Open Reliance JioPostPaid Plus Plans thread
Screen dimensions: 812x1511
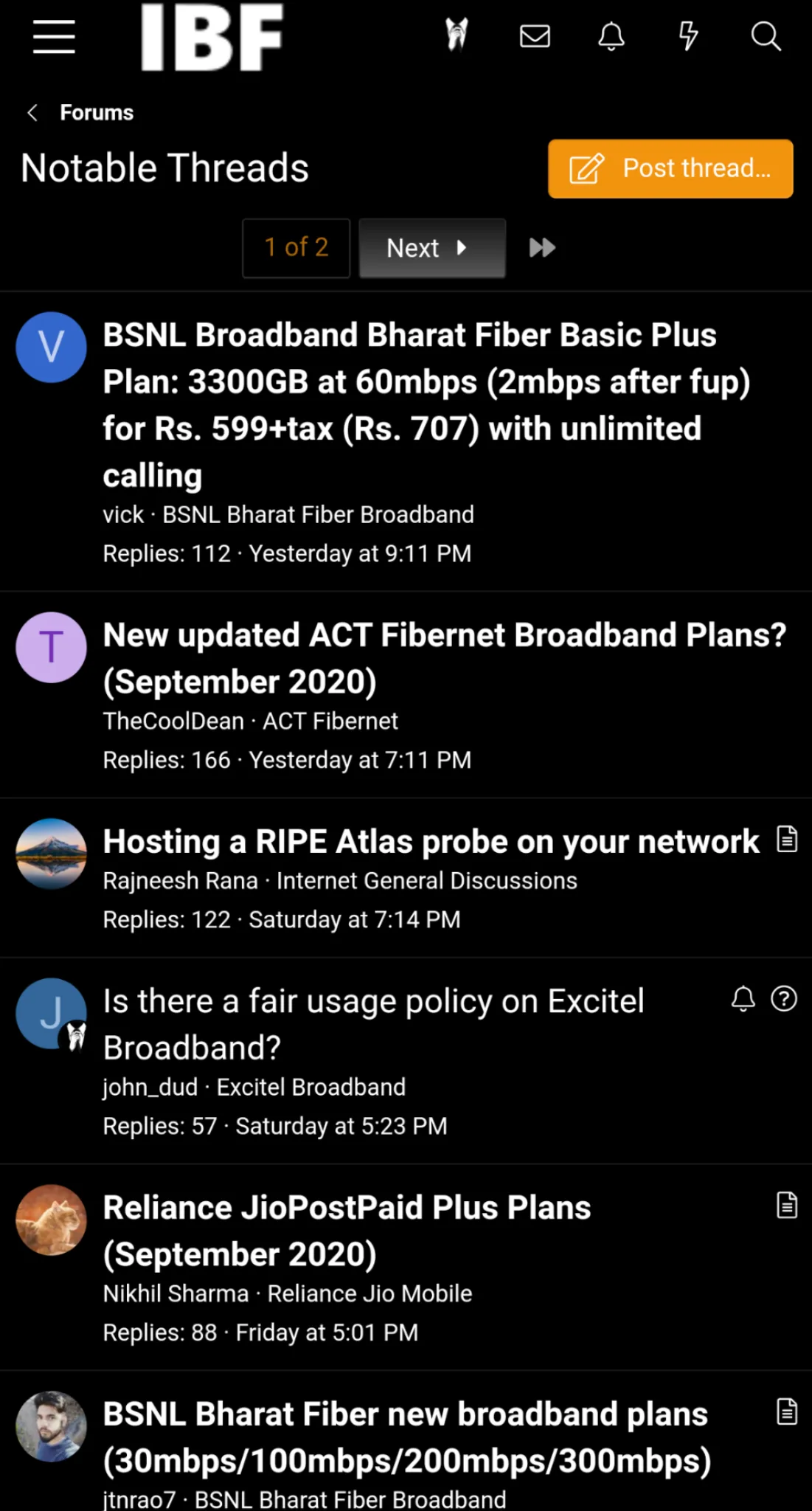coord(347,1230)
